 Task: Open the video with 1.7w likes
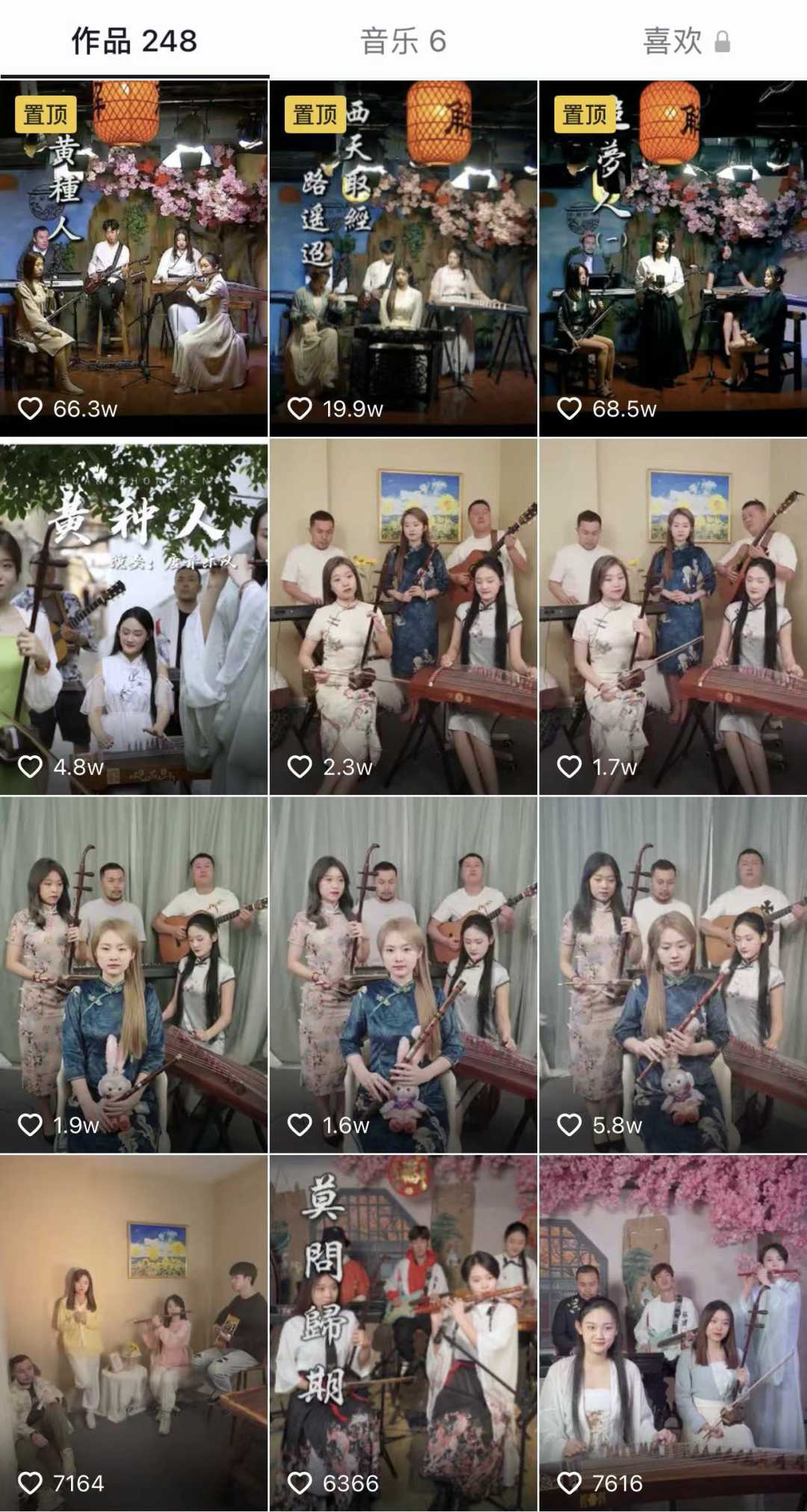[672, 616]
